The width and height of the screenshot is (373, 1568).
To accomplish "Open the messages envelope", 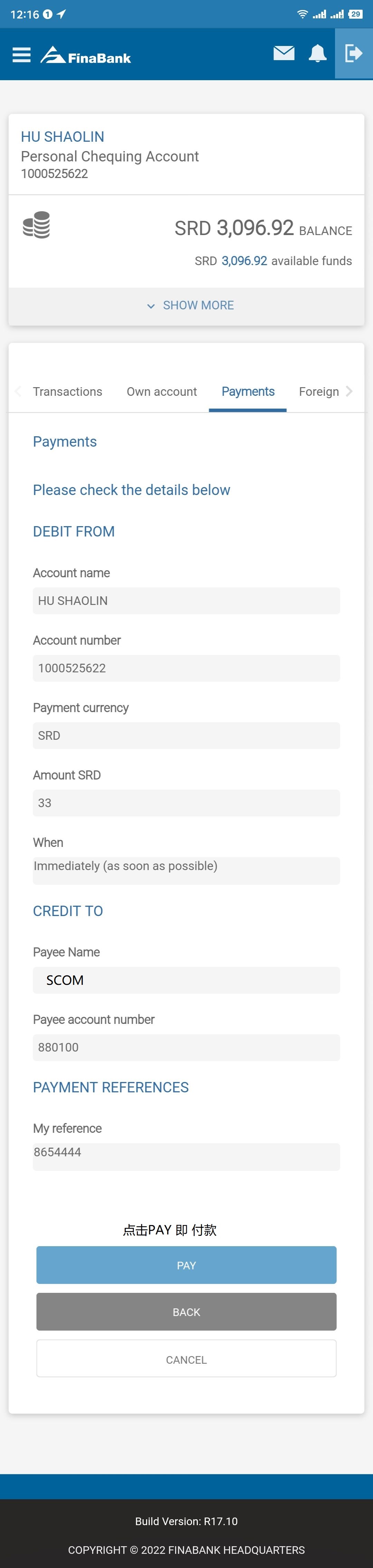I will pos(284,54).
